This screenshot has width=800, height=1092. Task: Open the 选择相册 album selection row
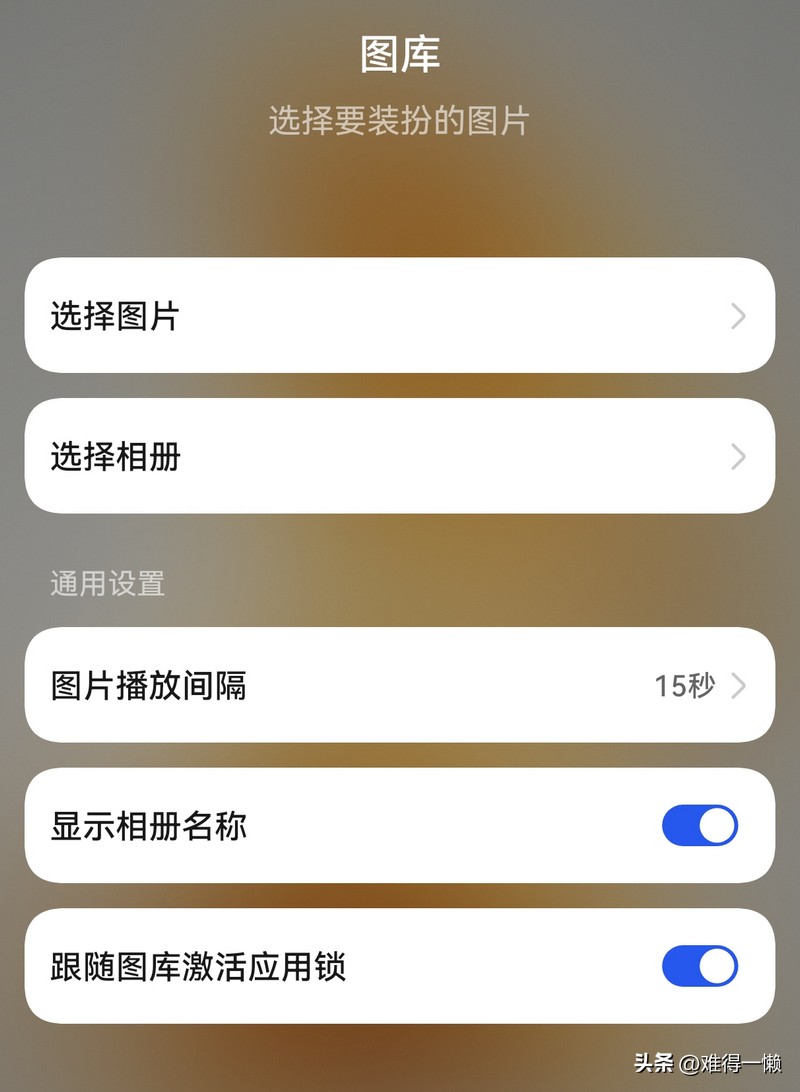[400, 456]
